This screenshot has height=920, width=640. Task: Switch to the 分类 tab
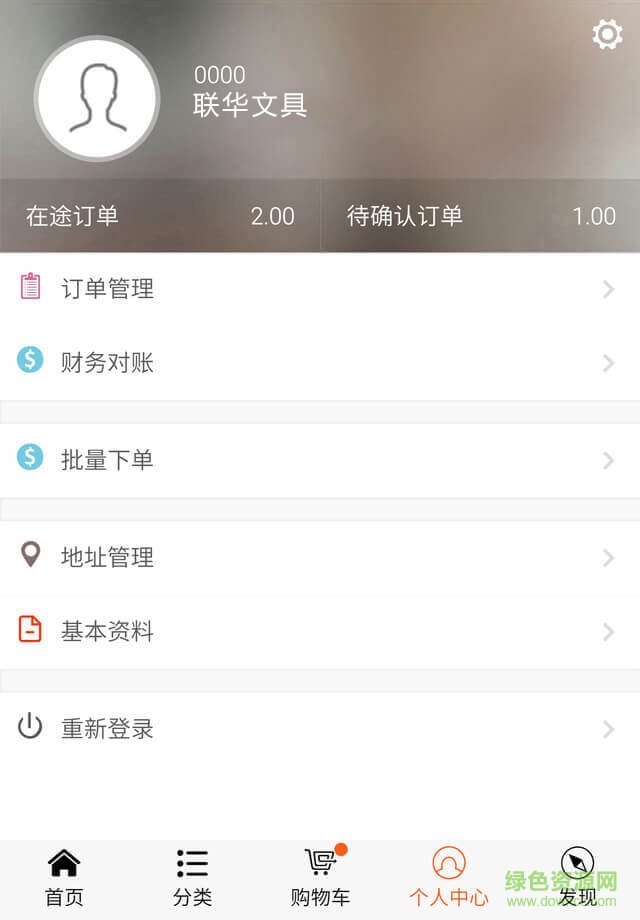tap(192, 877)
